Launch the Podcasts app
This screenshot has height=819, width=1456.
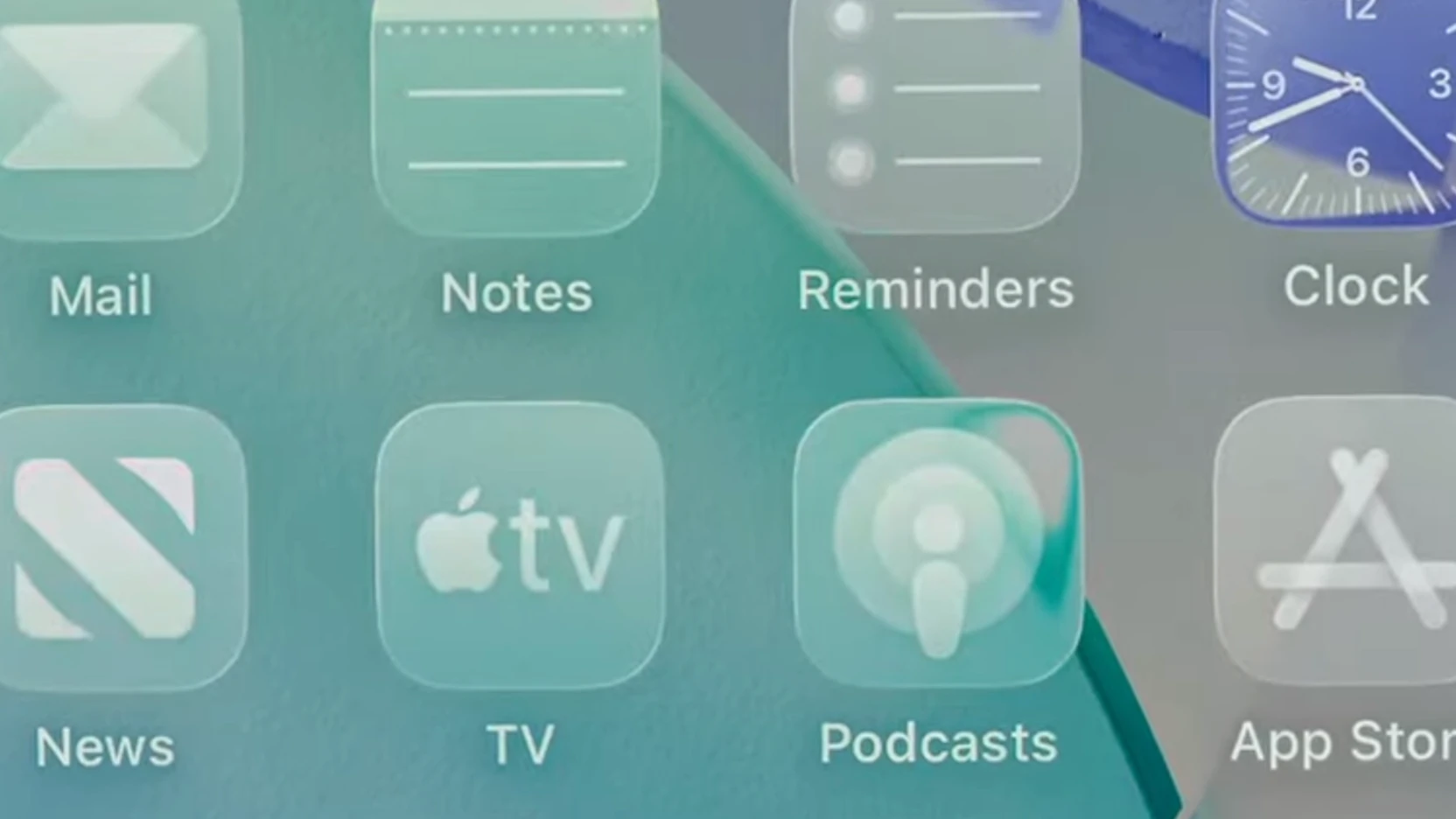(x=938, y=542)
